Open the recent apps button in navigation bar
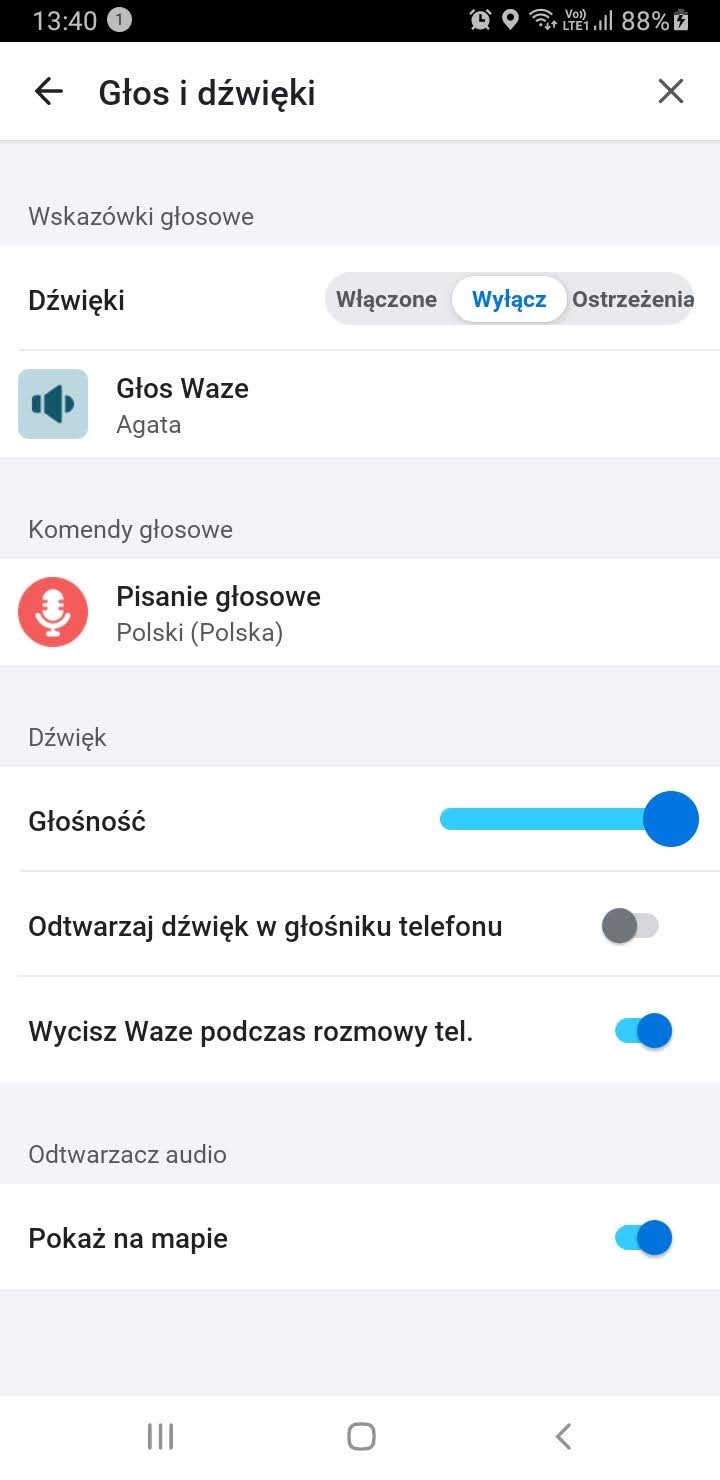The height and width of the screenshot is (1480, 720). pos(159,1435)
